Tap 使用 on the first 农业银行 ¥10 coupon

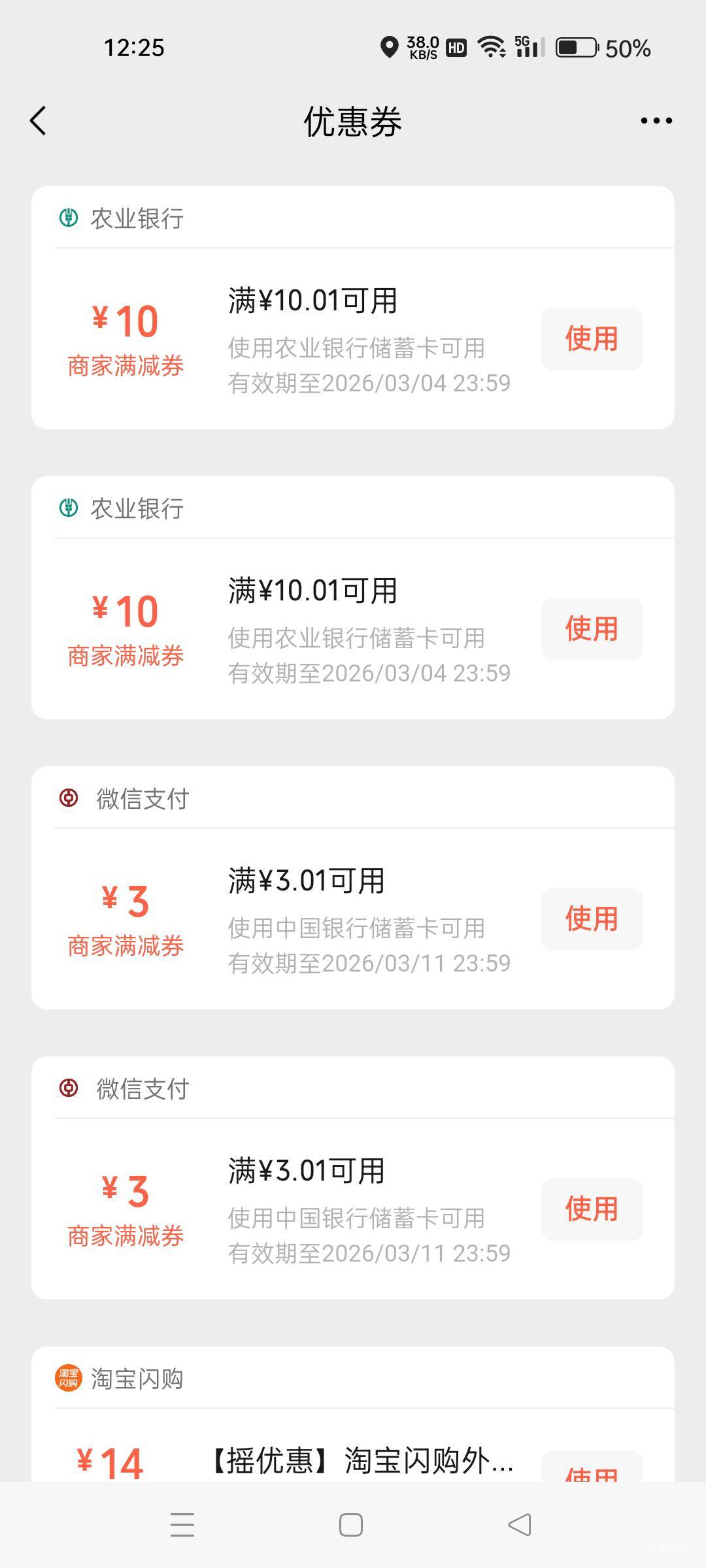[592, 339]
